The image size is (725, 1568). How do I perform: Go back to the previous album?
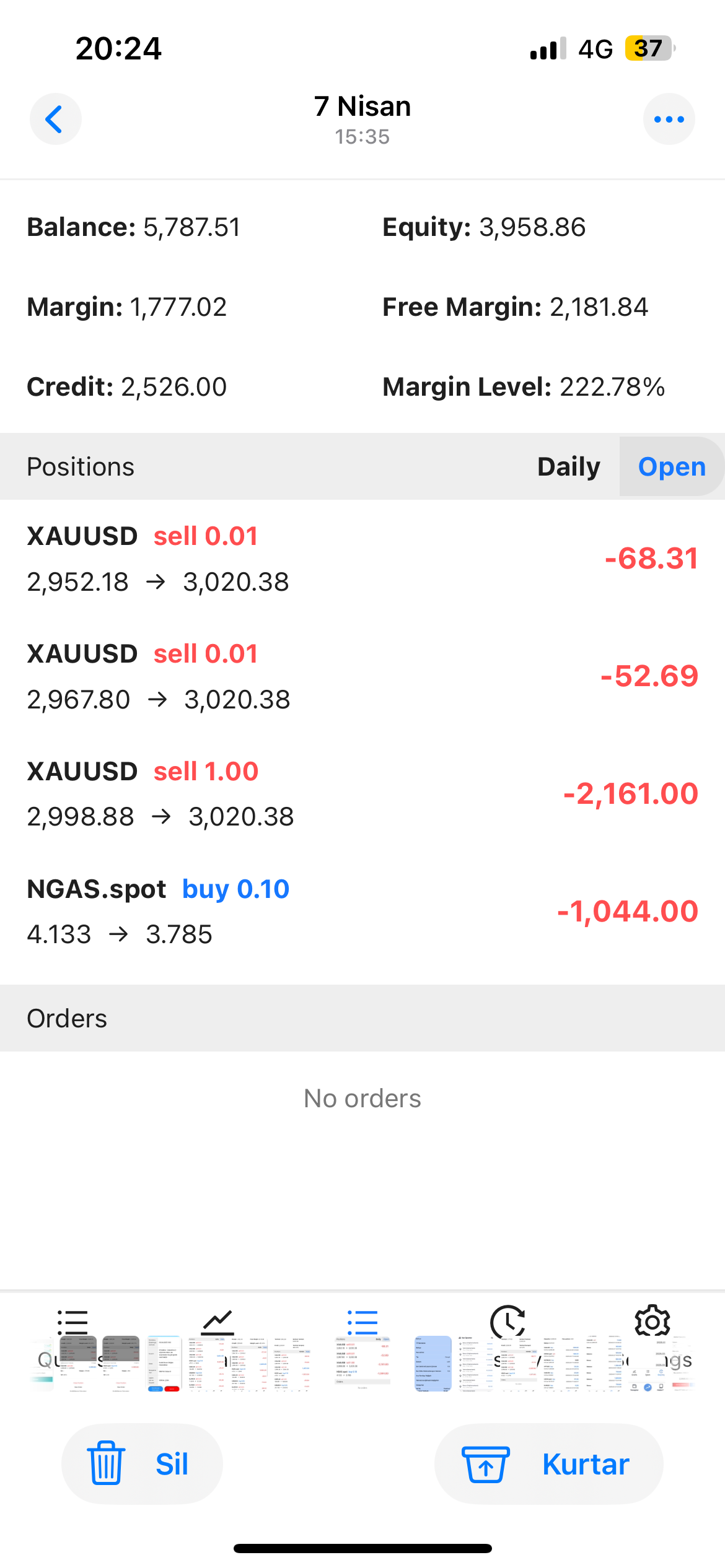click(x=56, y=119)
